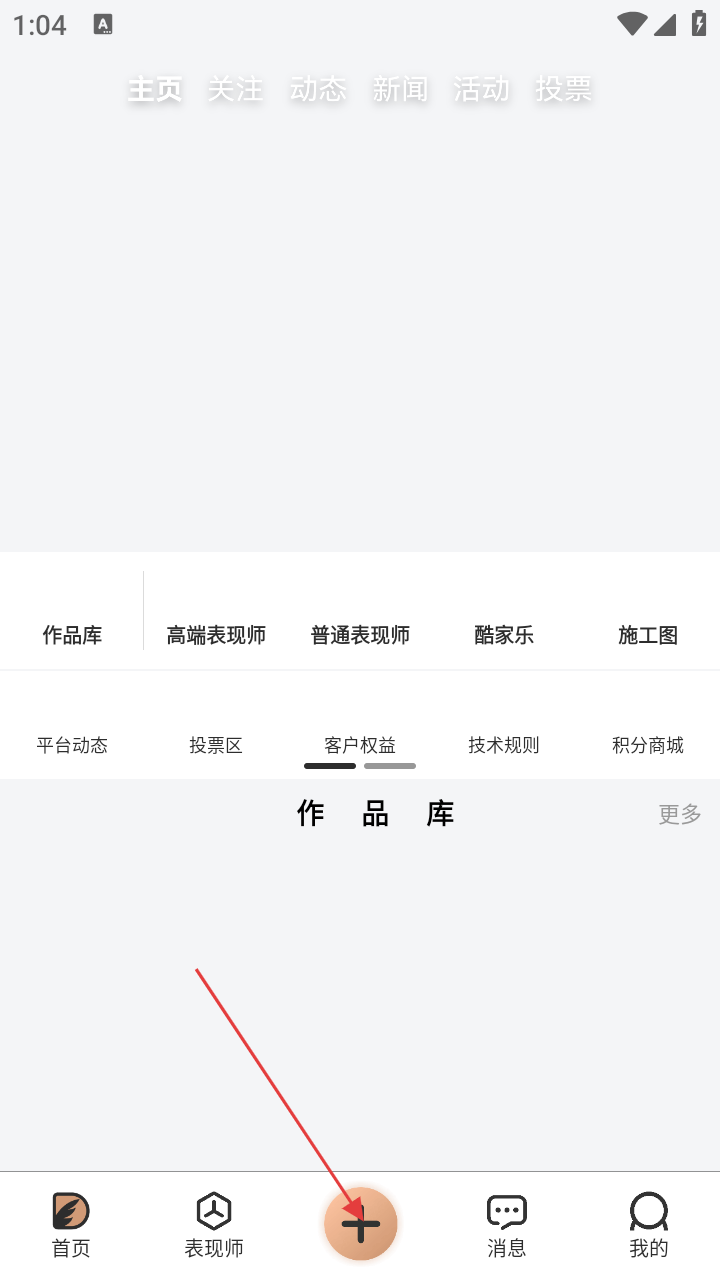The image size is (720, 1280).
Task: Open 技术规则 shortcut
Action: pyautogui.click(x=504, y=744)
